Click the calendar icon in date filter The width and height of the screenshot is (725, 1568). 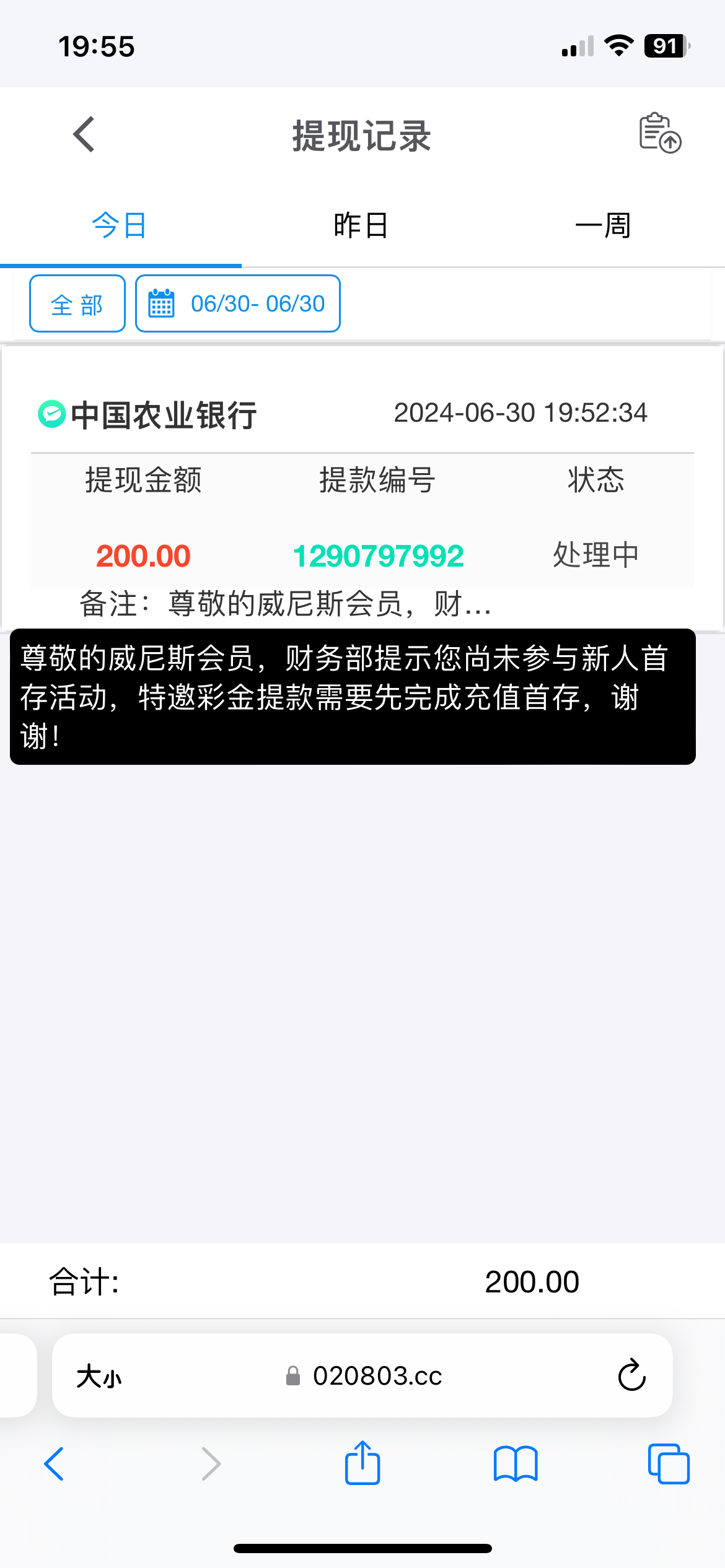point(160,303)
